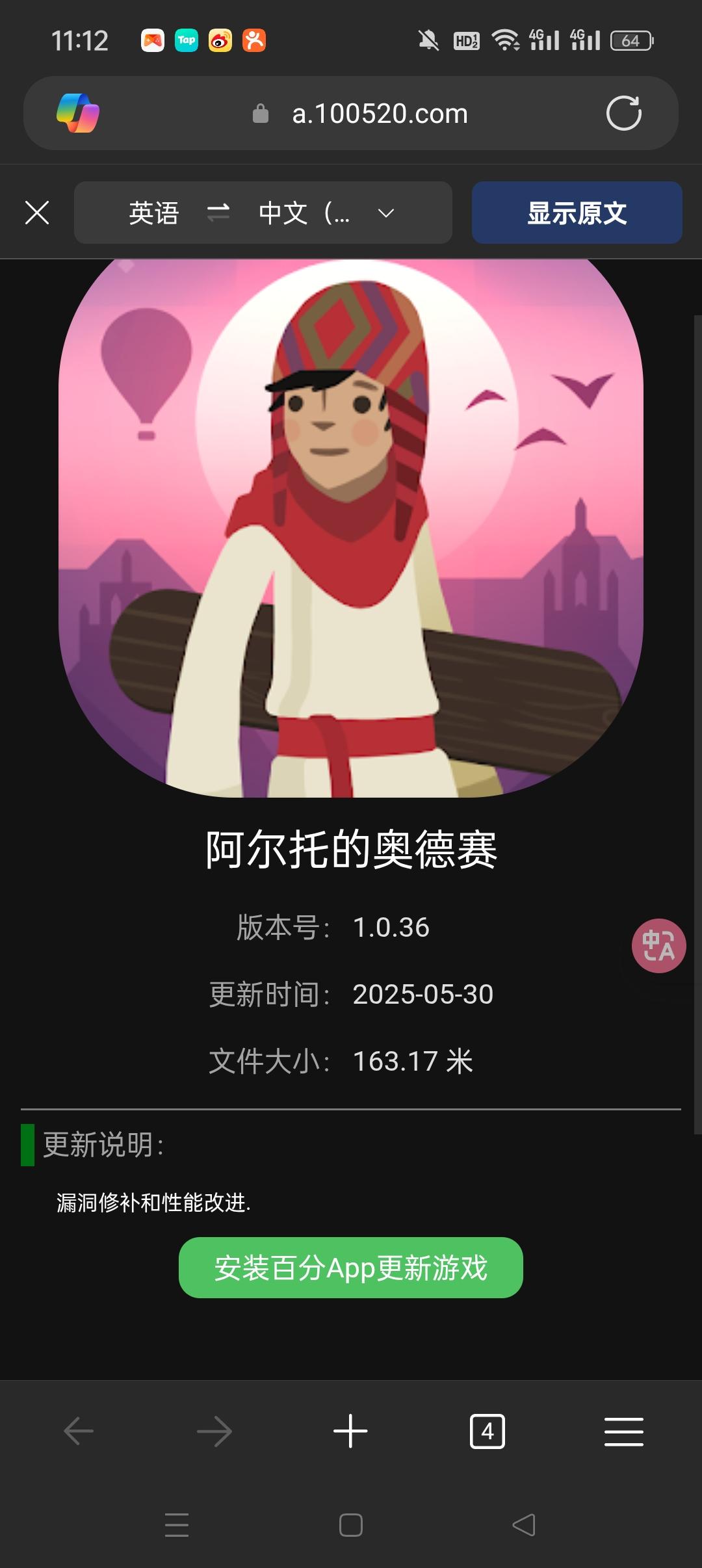Tap the a.100520.com address bar
This screenshot has height=1568, width=702.
pyautogui.click(x=378, y=112)
